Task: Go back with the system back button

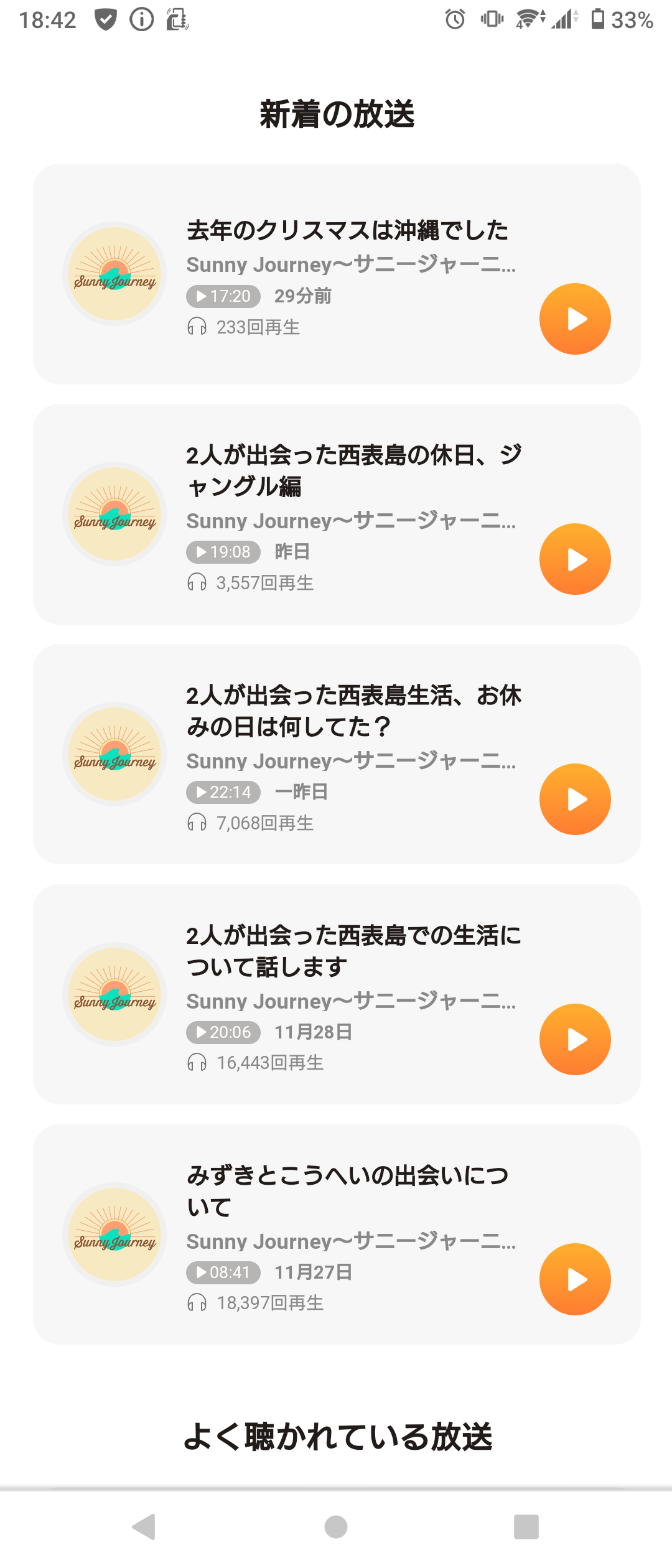Action: coord(144,1527)
